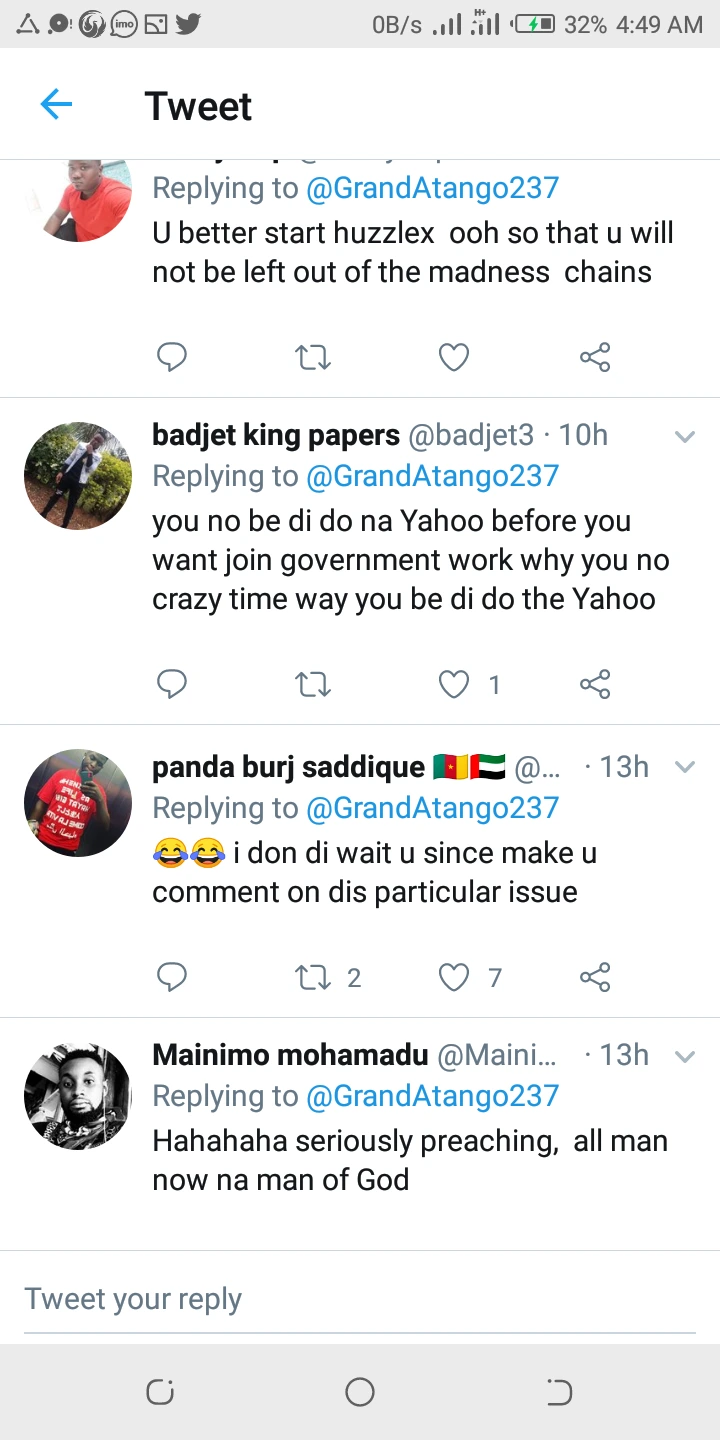Screen dimensions: 720x1440
Task: Open the @GrandAtango237 link in Mainimo's reply
Action: tap(432, 1096)
